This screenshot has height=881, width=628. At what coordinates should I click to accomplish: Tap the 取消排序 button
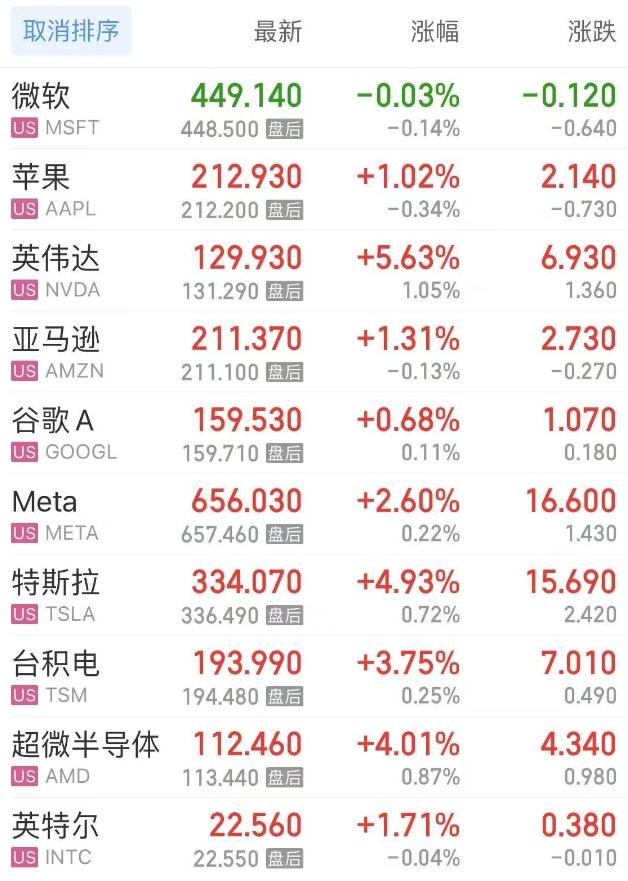[71, 31]
